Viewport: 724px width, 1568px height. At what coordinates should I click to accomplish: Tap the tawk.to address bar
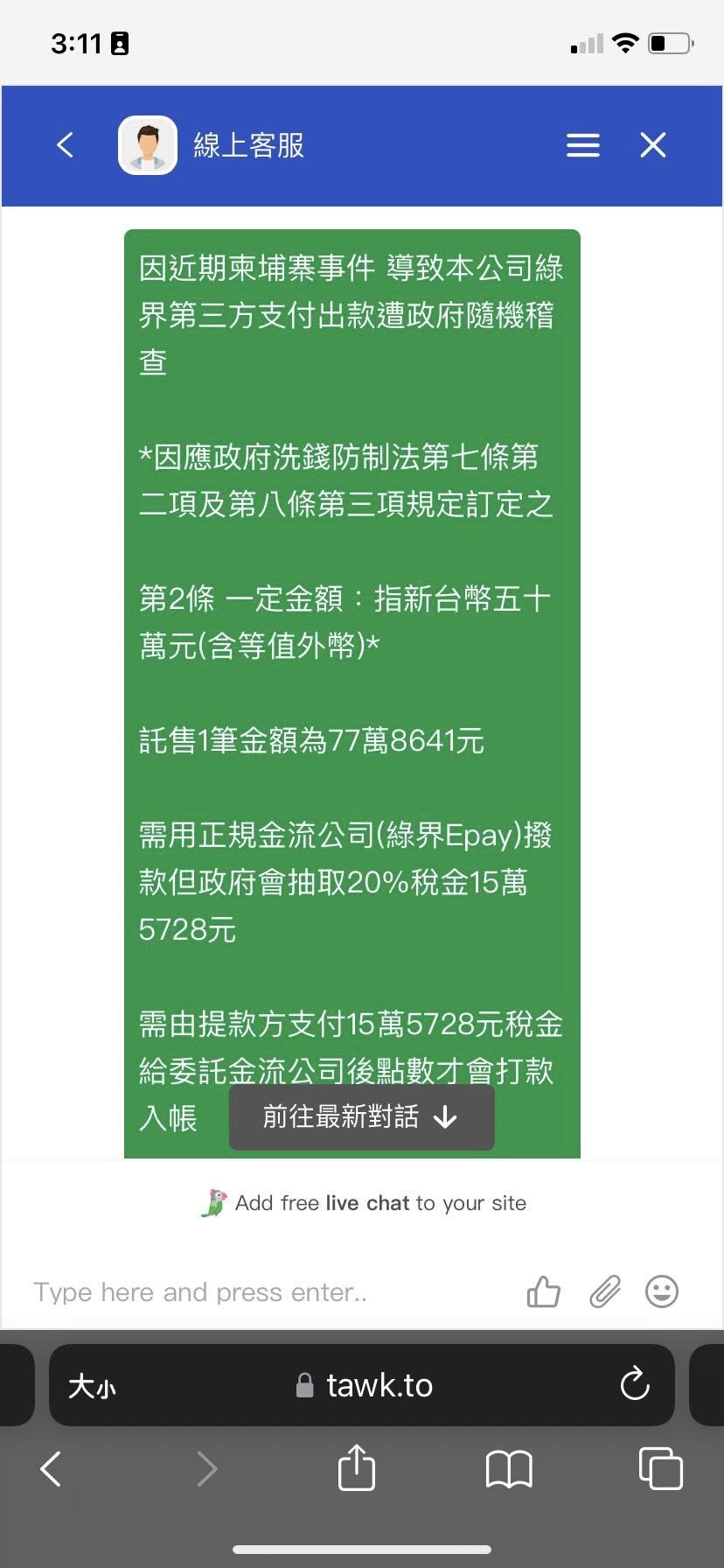[367, 1385]
